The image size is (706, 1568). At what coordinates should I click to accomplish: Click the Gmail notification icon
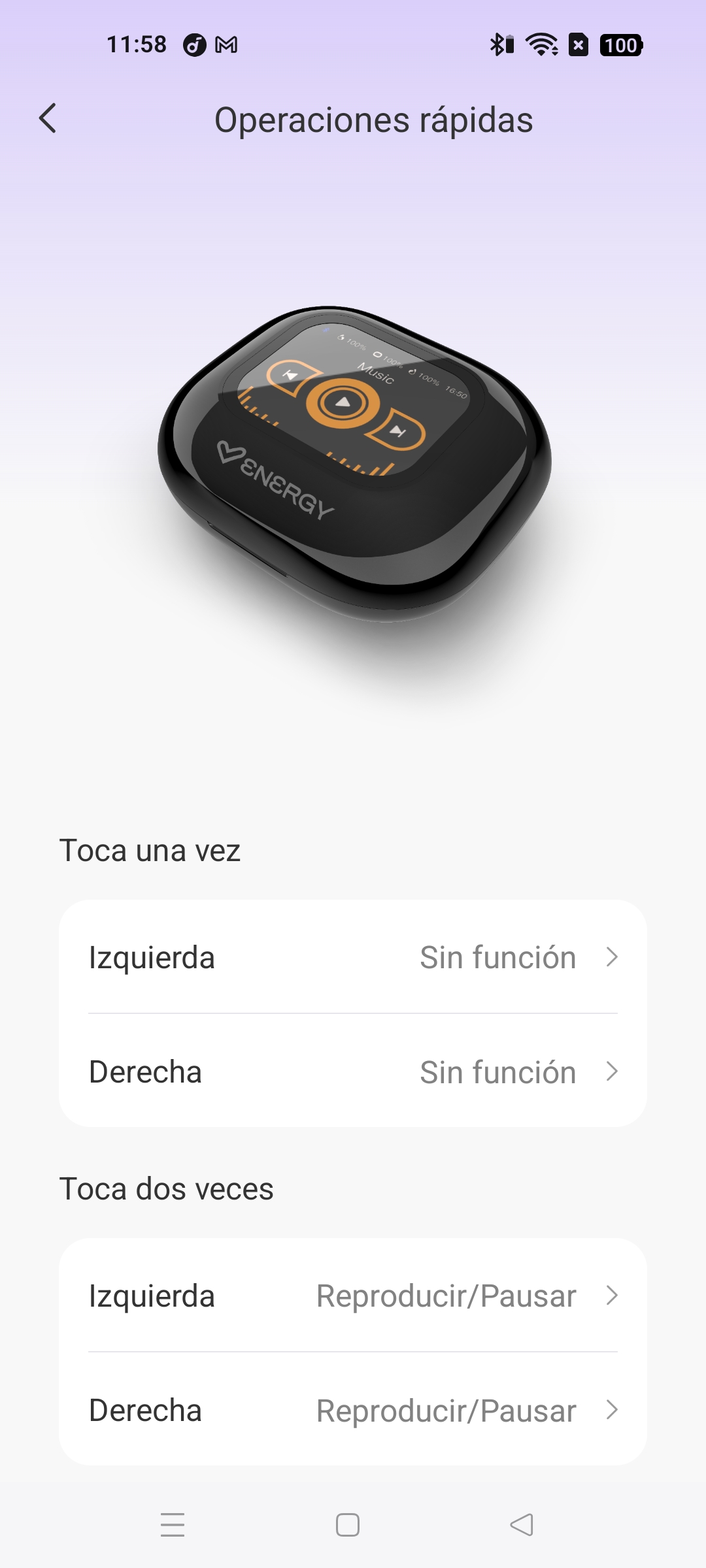[x=226, y=44]
